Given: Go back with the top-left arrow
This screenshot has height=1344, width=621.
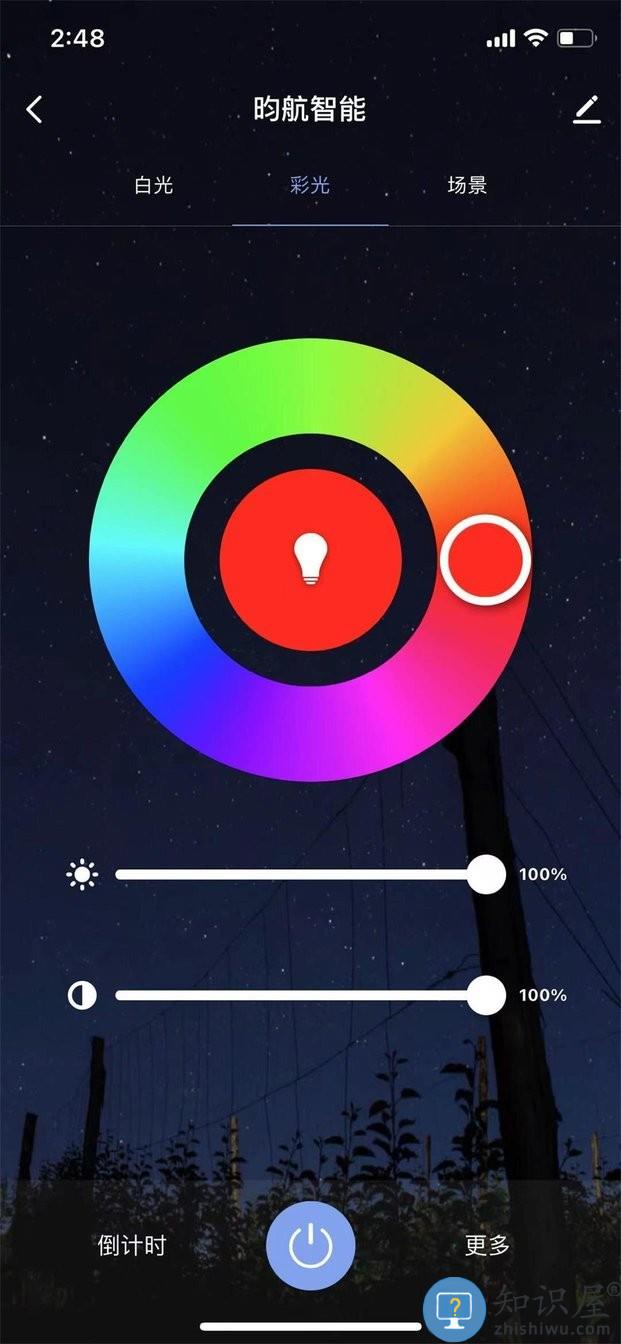Looking at the screenshot, I should (35, 109).
